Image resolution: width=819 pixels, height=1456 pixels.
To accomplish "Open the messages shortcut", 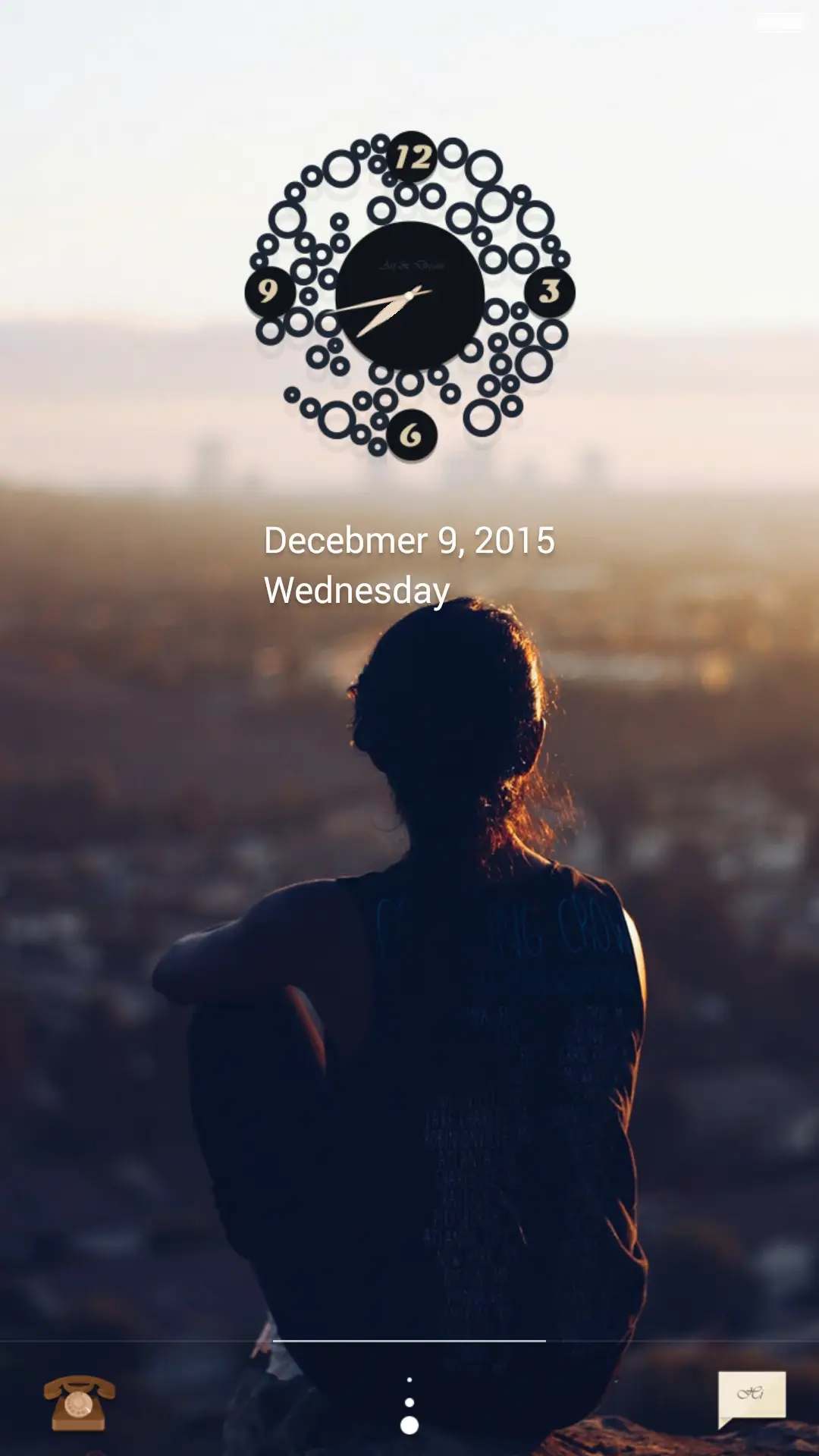I will tap(752, 1397).
